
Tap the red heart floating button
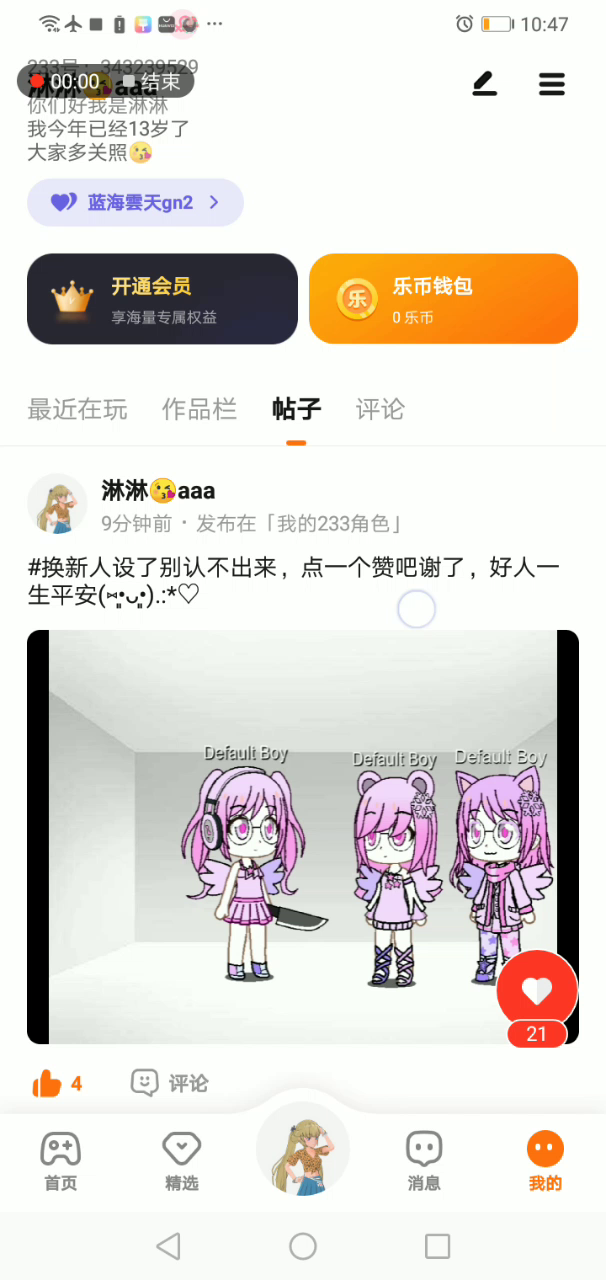point(537,990)
